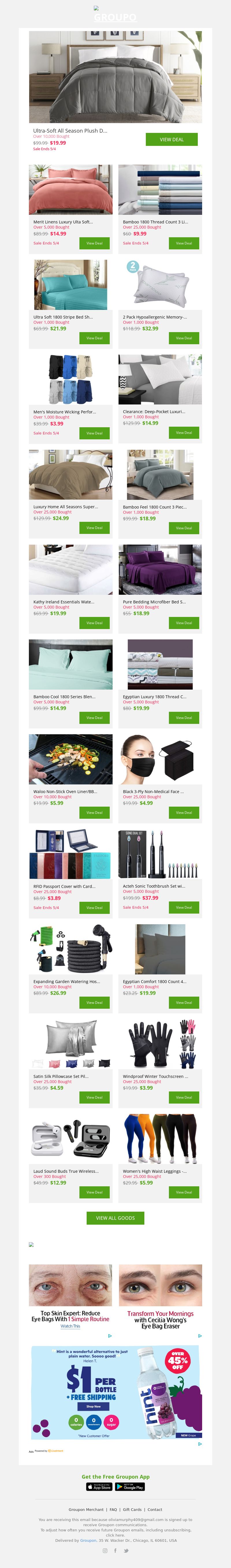231x1568 pixels.
Task: View deal for Windproof Winter Touchscreen gloves
Action: (x=183, y=1098)
